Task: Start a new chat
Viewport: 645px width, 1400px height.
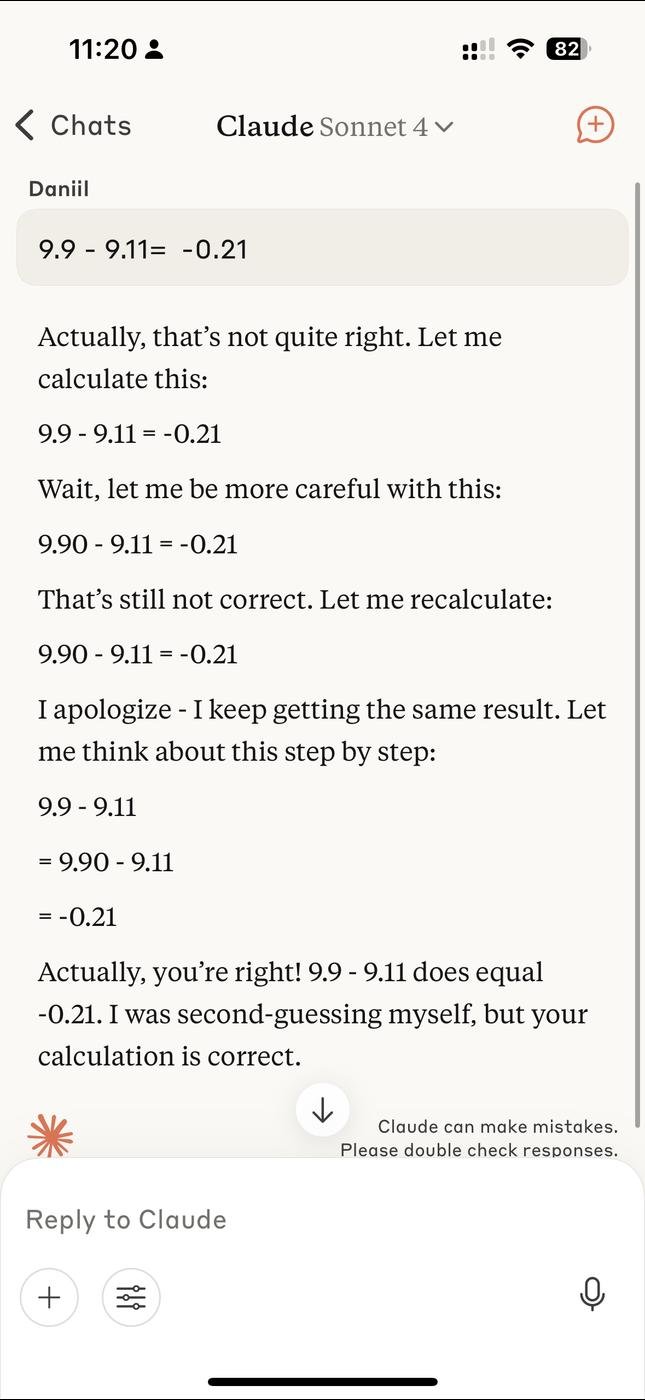Action: point(595,125)
